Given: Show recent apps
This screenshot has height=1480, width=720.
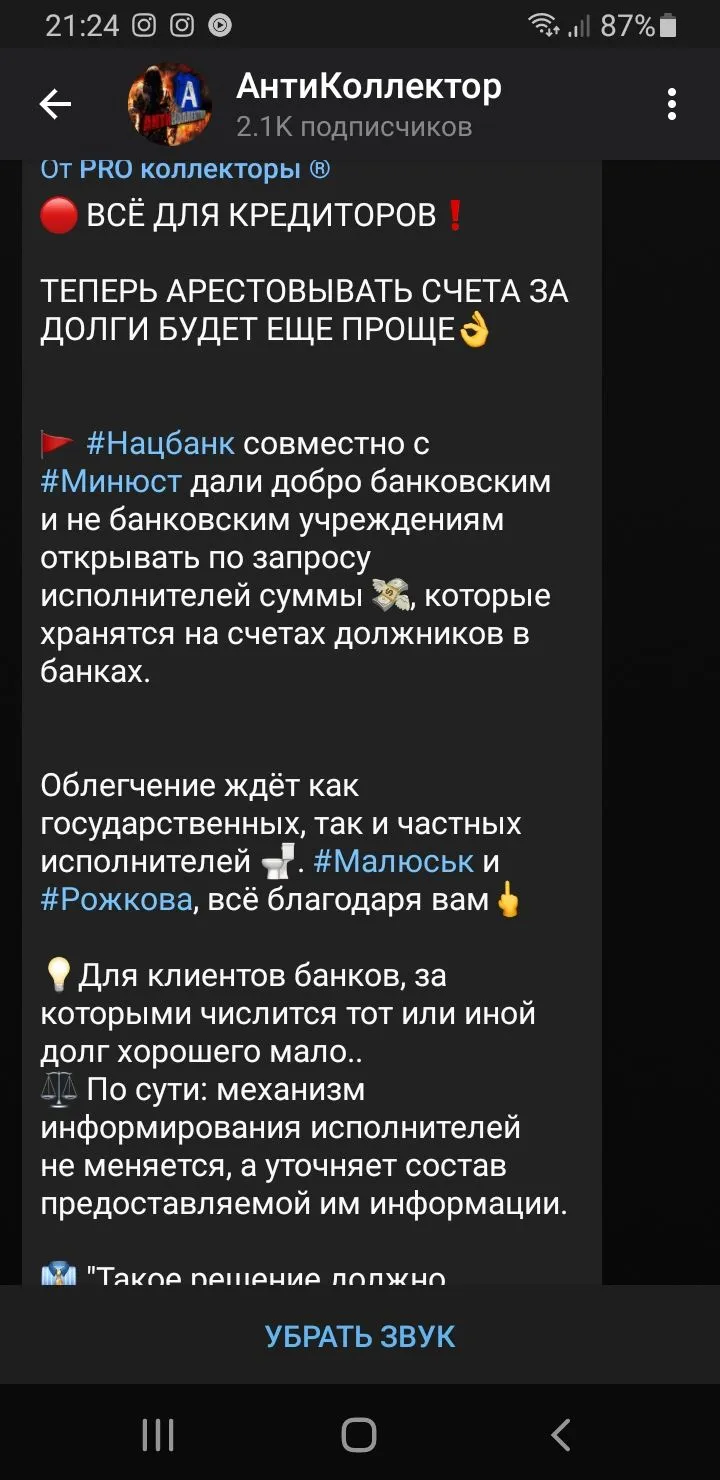Looking at the screenshot, I should click(158, 1435).
